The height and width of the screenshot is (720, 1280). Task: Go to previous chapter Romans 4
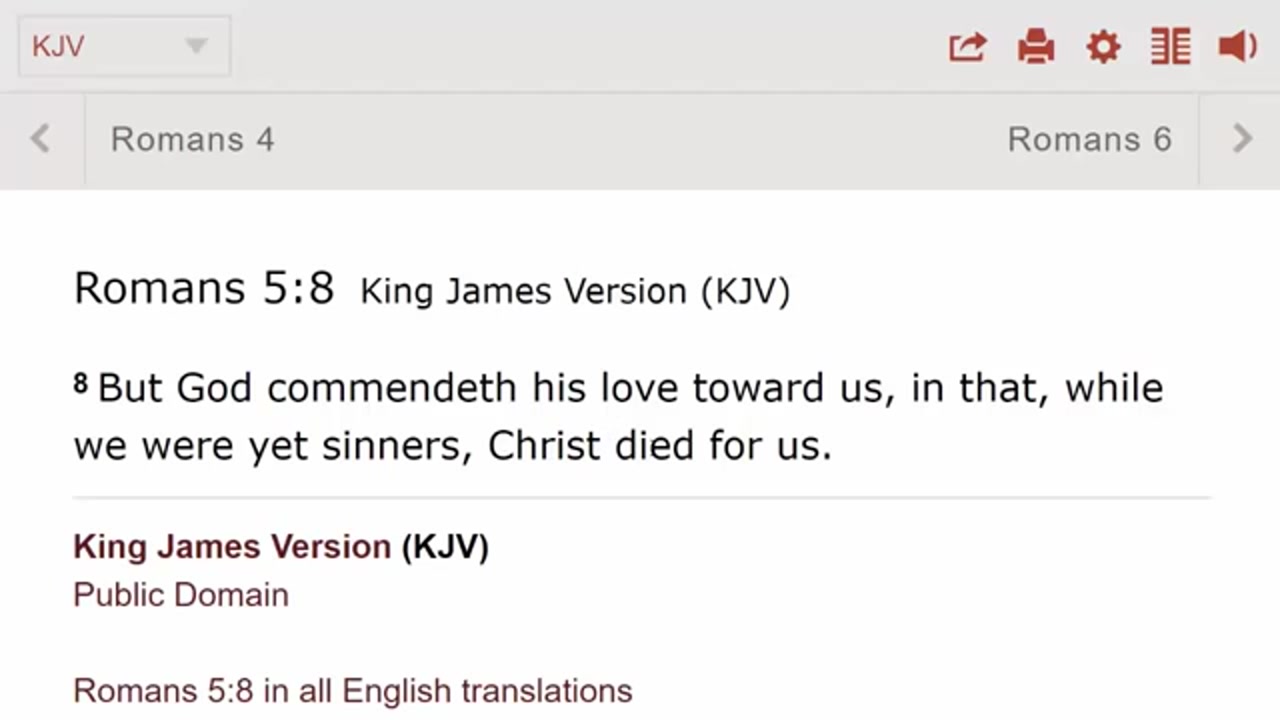click(x=192, y=139)
